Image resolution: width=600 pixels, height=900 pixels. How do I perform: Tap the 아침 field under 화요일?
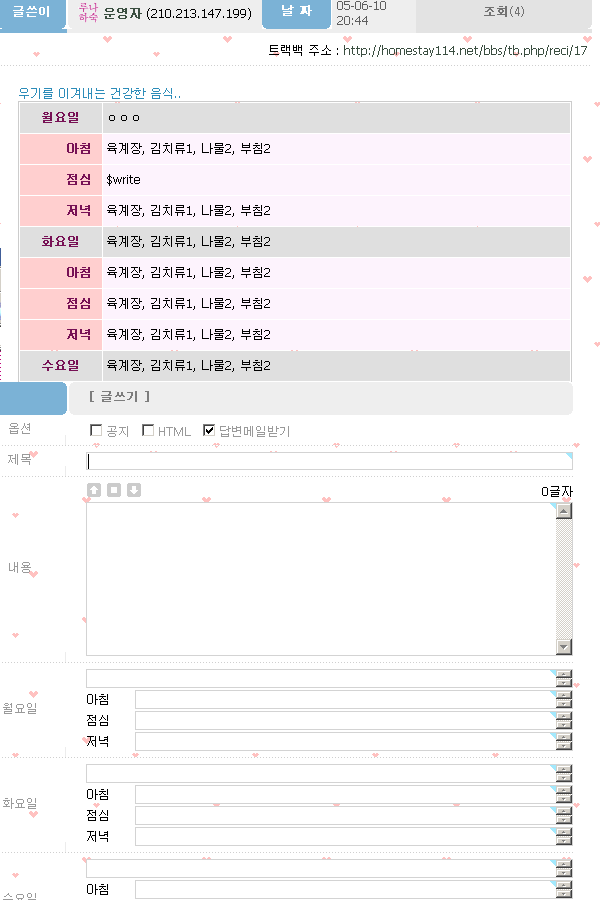(x=344, y=794)
